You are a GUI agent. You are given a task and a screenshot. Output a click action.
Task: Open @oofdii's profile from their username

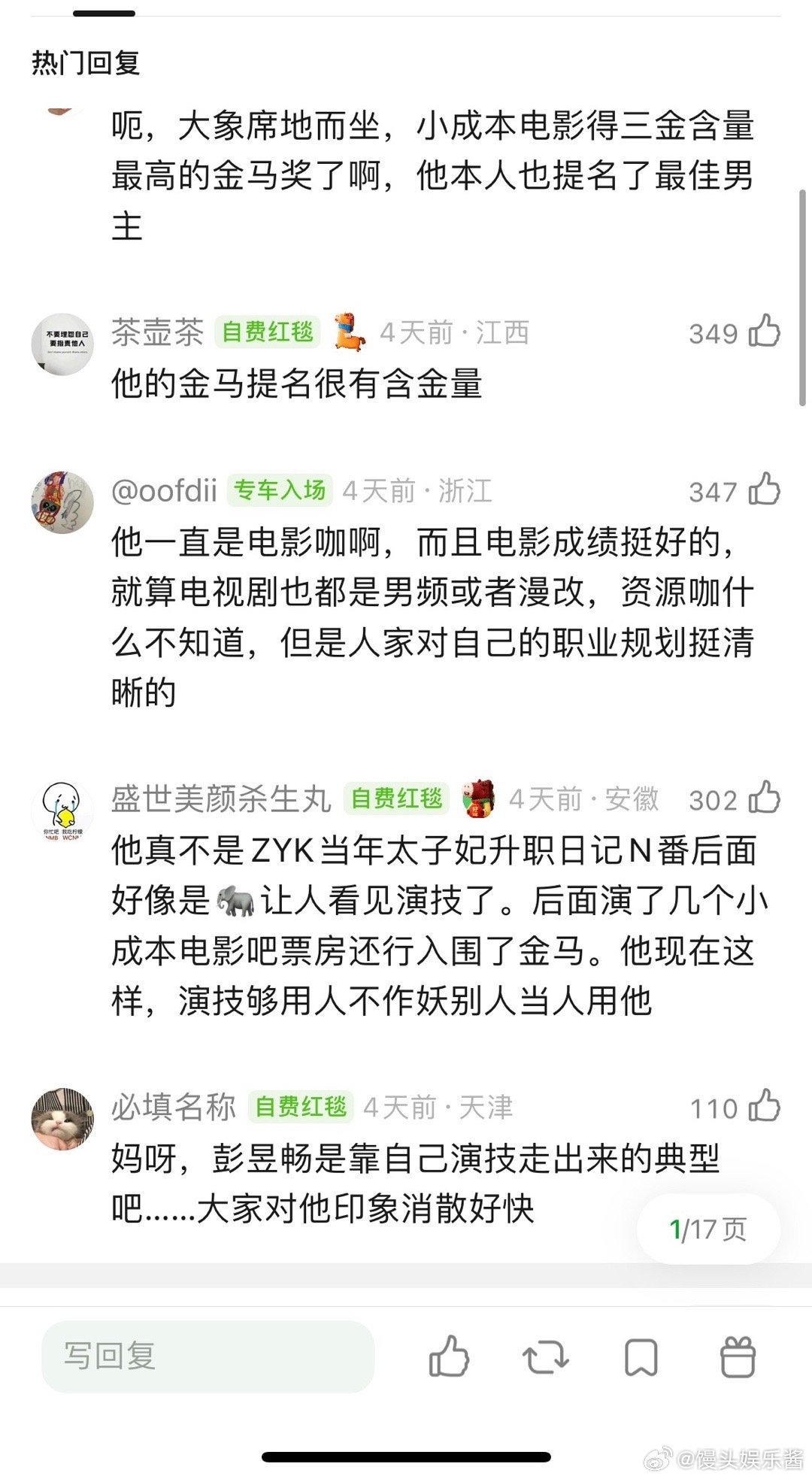coord(163,491)
